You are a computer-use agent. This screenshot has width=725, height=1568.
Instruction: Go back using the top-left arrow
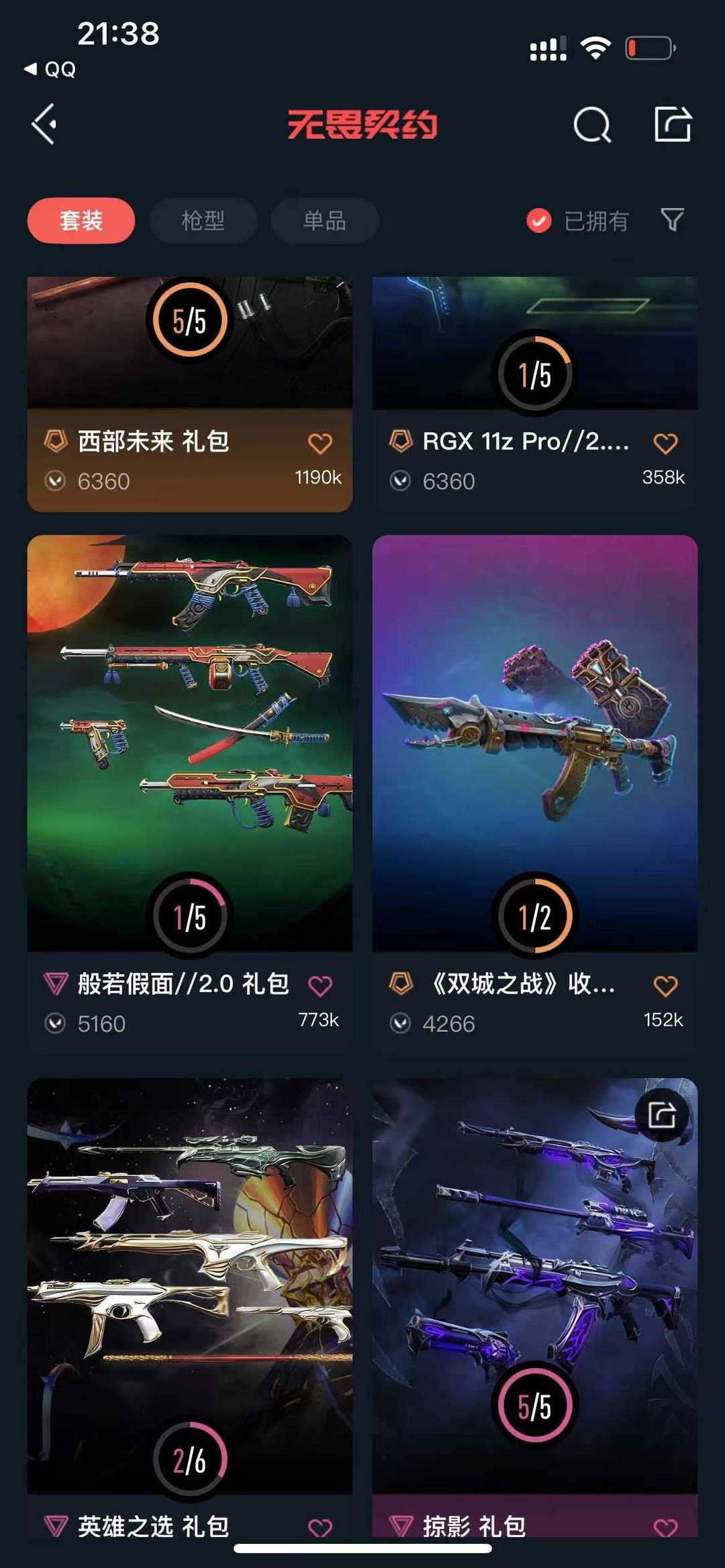[44, 124]
